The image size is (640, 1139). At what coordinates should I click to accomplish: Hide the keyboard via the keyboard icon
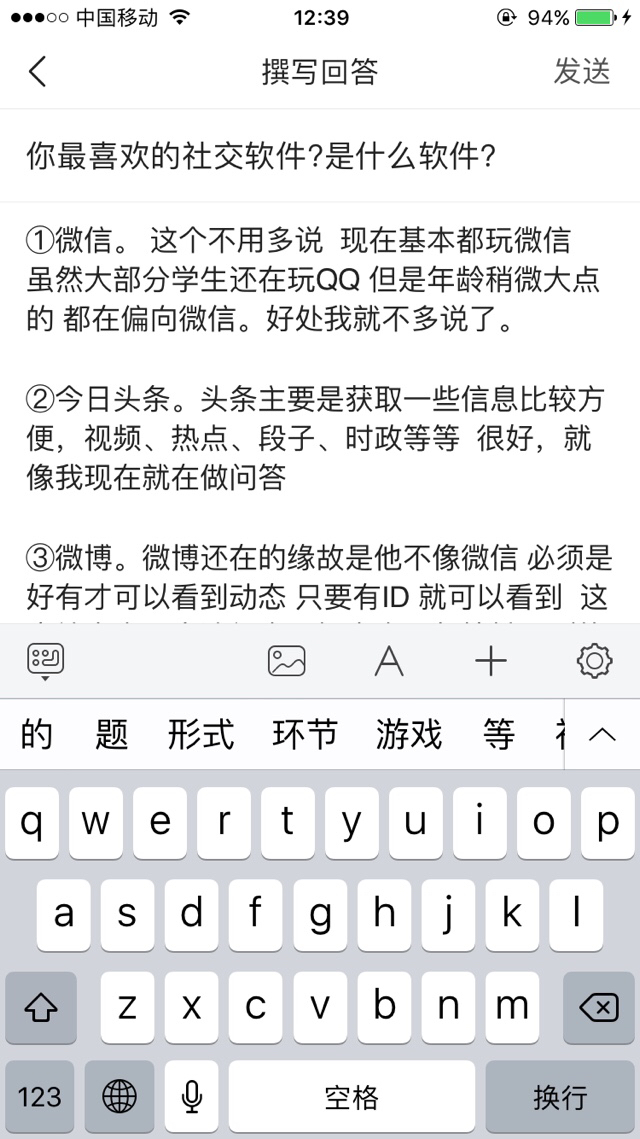pyautogui.click(x=45, y=661)
